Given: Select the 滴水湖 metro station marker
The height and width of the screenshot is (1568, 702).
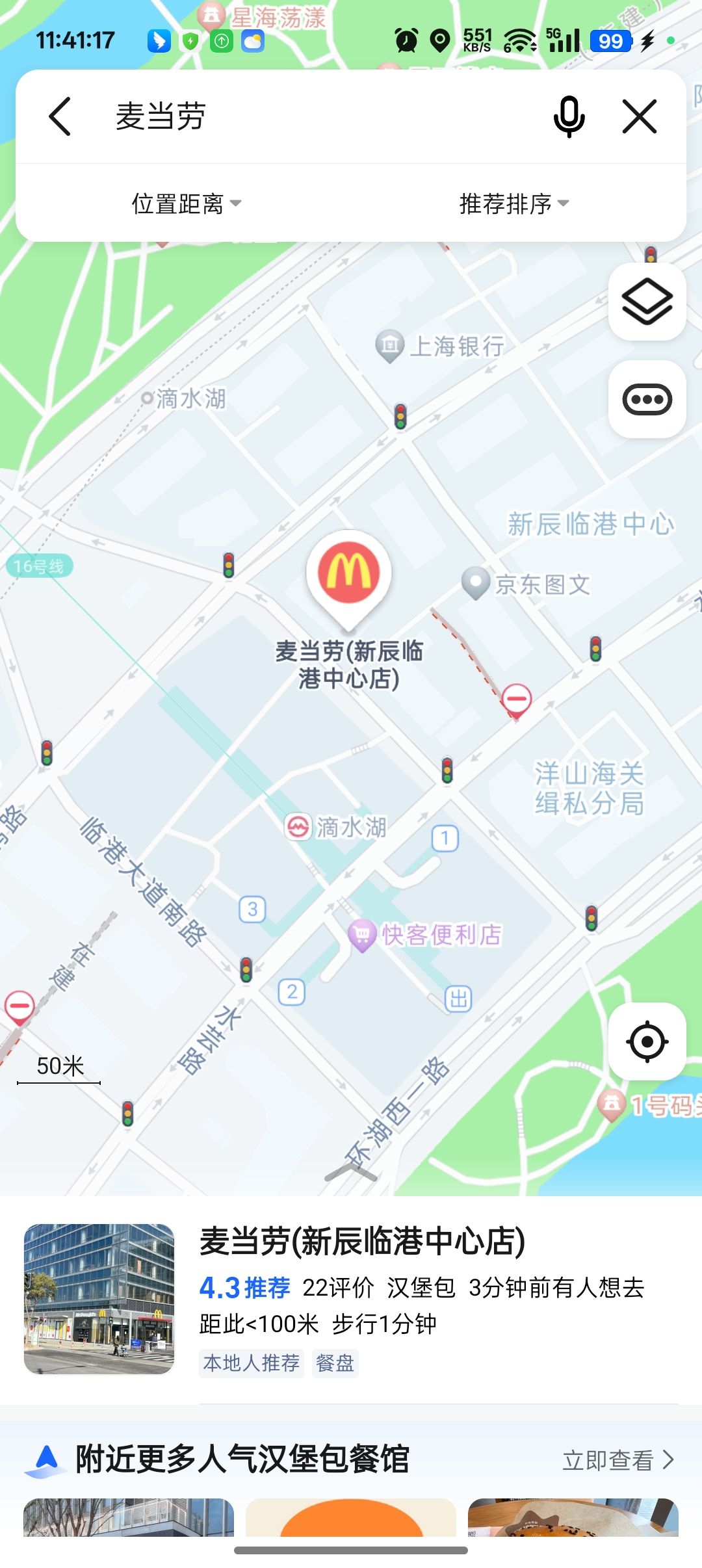Looking at the screenshot, I should (298, 827).
